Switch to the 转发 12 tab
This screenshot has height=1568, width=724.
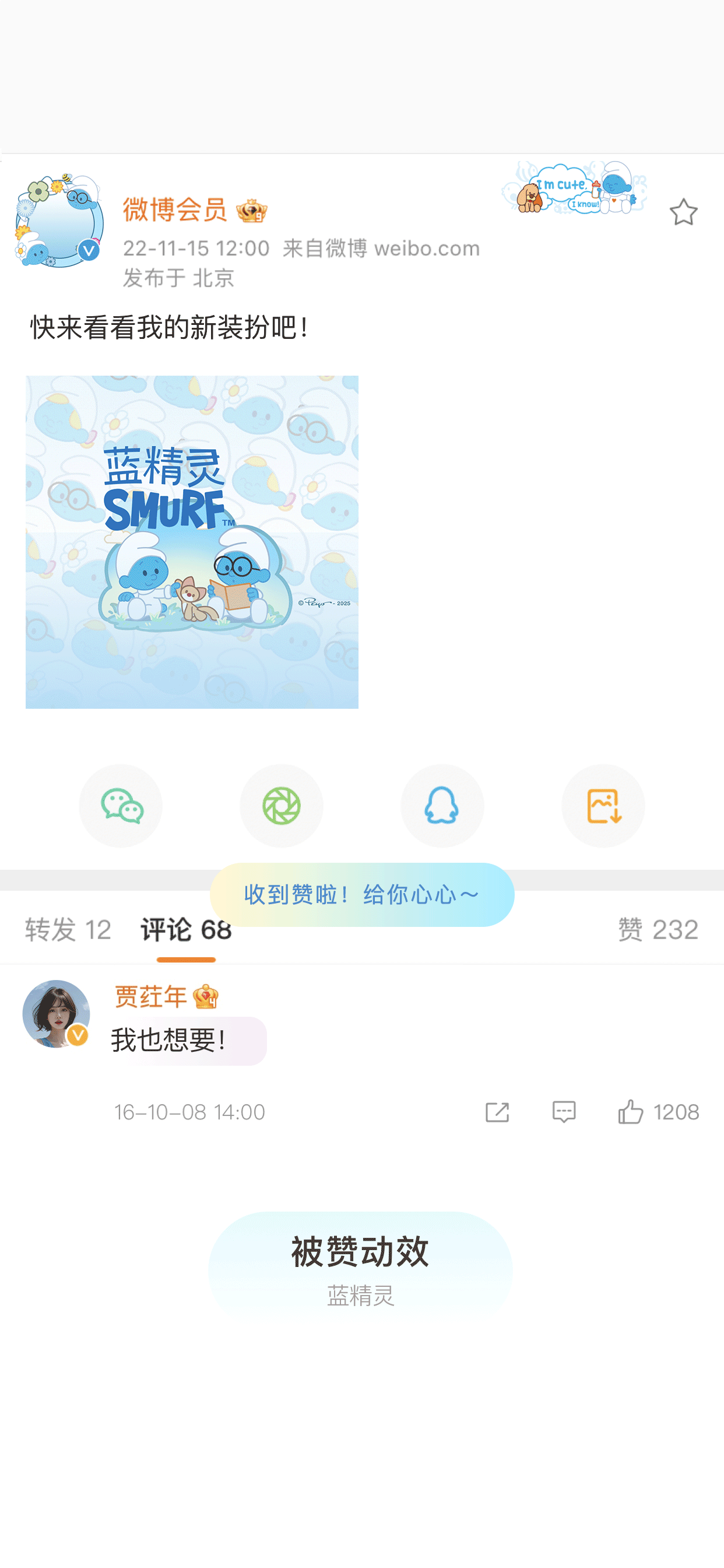tap(67, 929)
